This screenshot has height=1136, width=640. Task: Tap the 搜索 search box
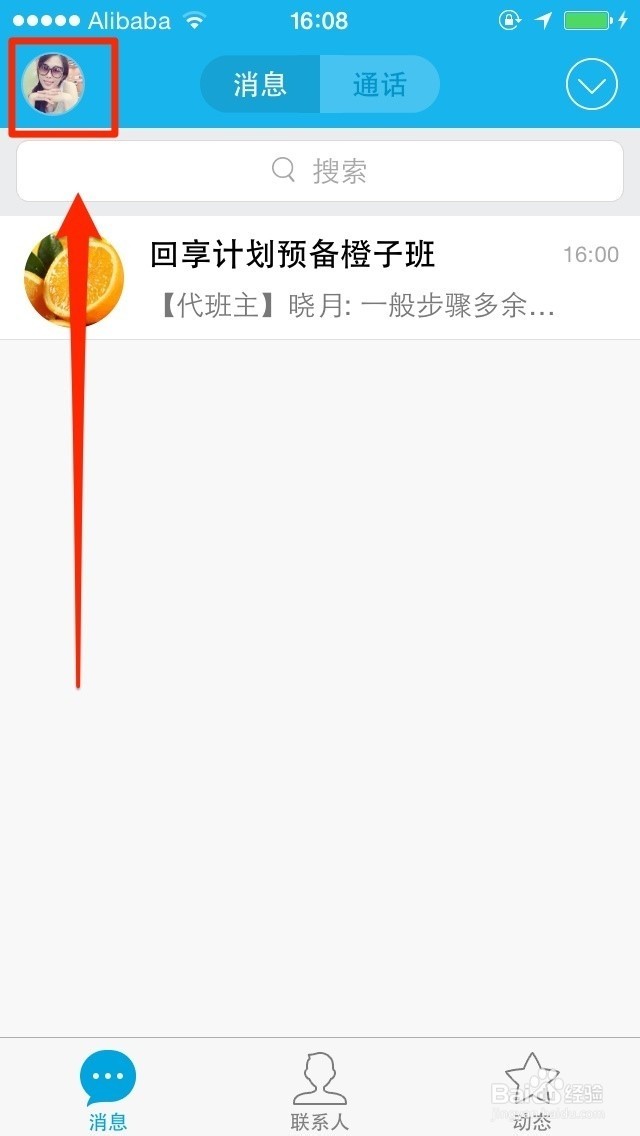[320, 171]
